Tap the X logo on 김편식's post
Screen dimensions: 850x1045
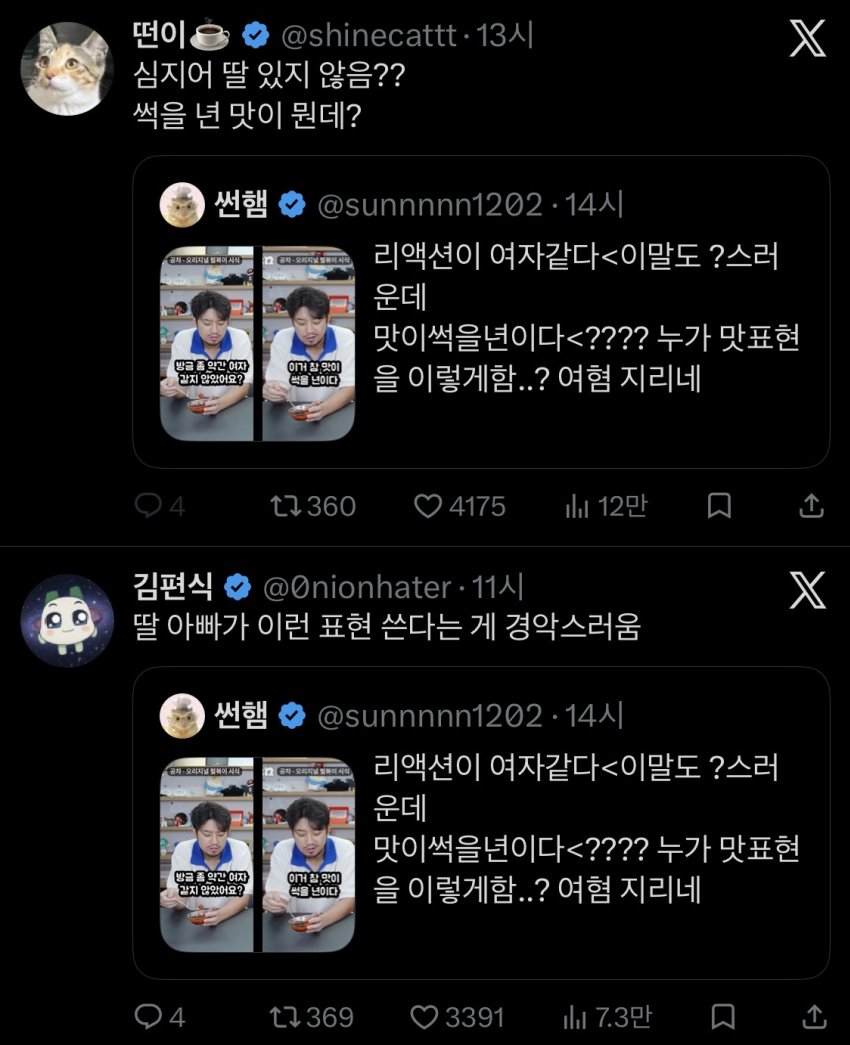click(807, 590)
